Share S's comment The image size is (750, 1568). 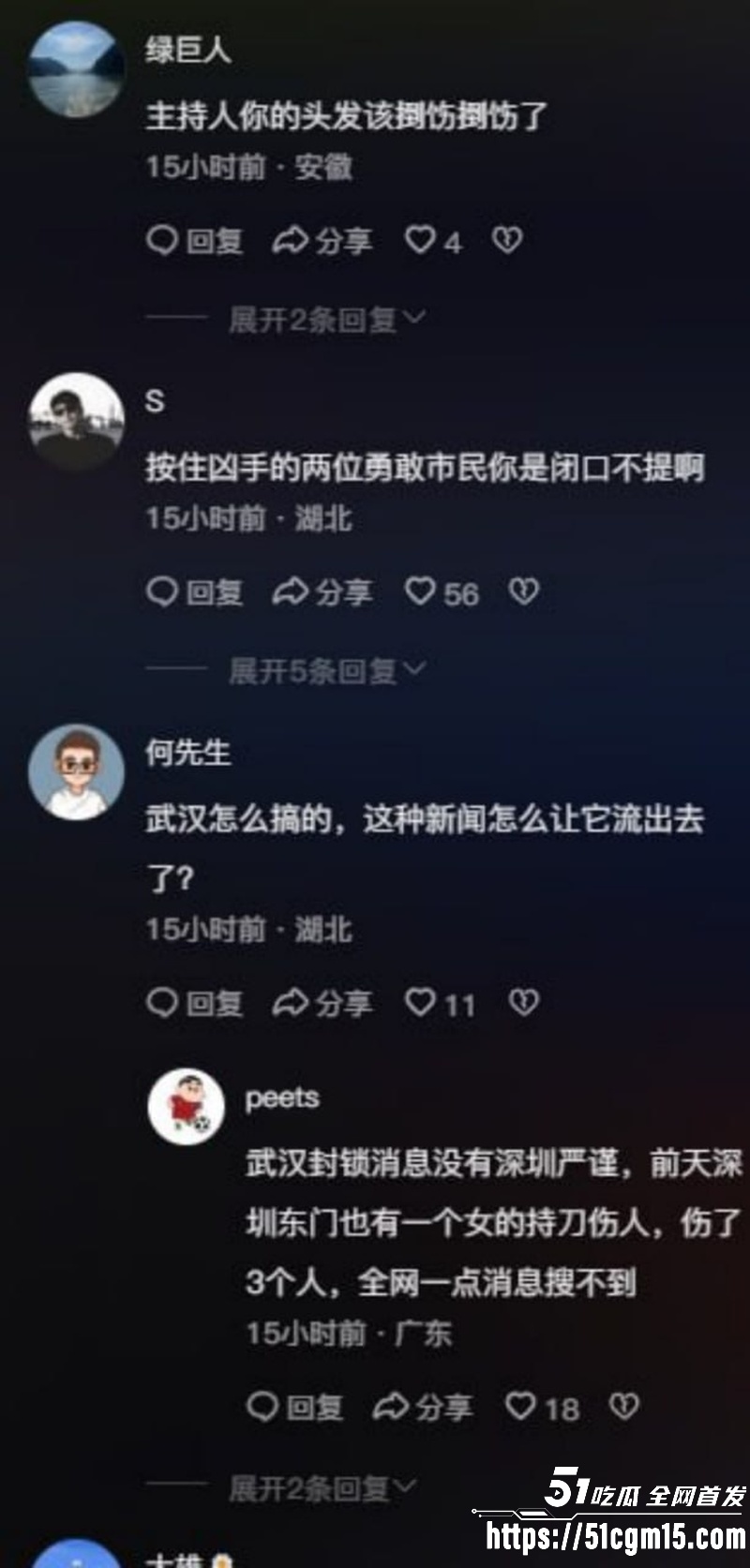click(322, 592)
